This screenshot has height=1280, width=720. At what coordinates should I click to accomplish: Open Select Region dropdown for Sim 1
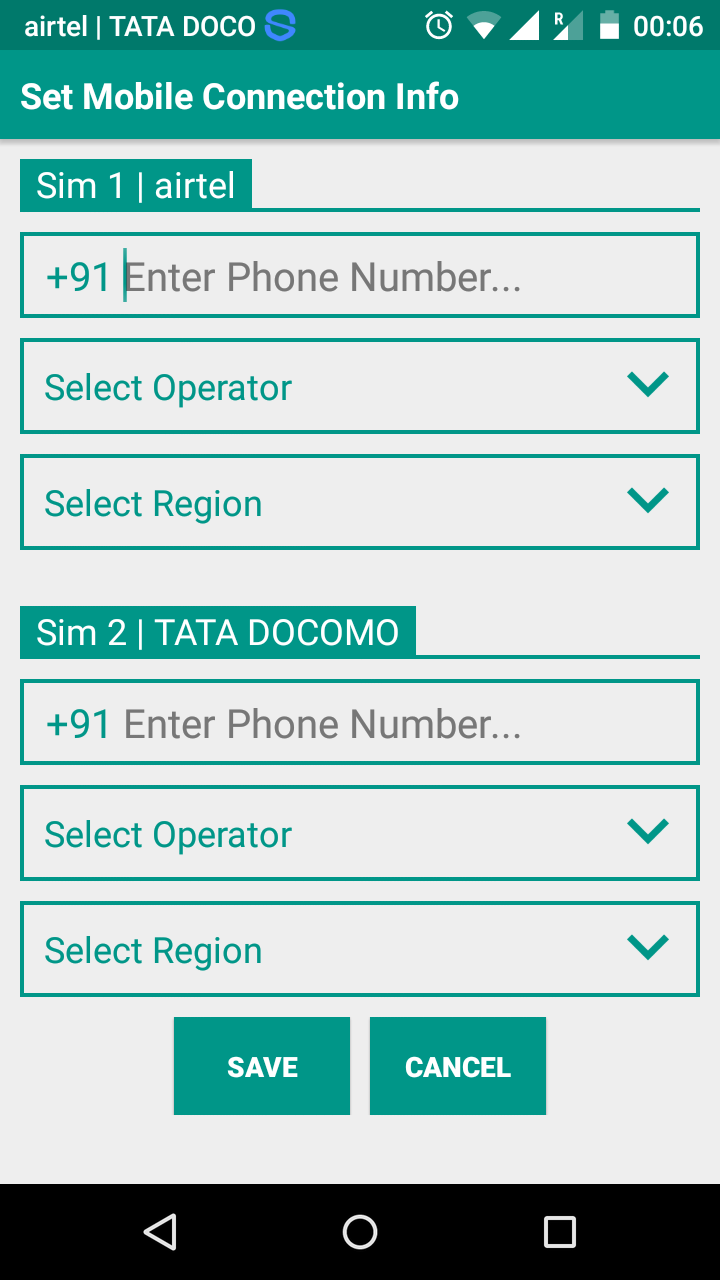pos(360,503)
